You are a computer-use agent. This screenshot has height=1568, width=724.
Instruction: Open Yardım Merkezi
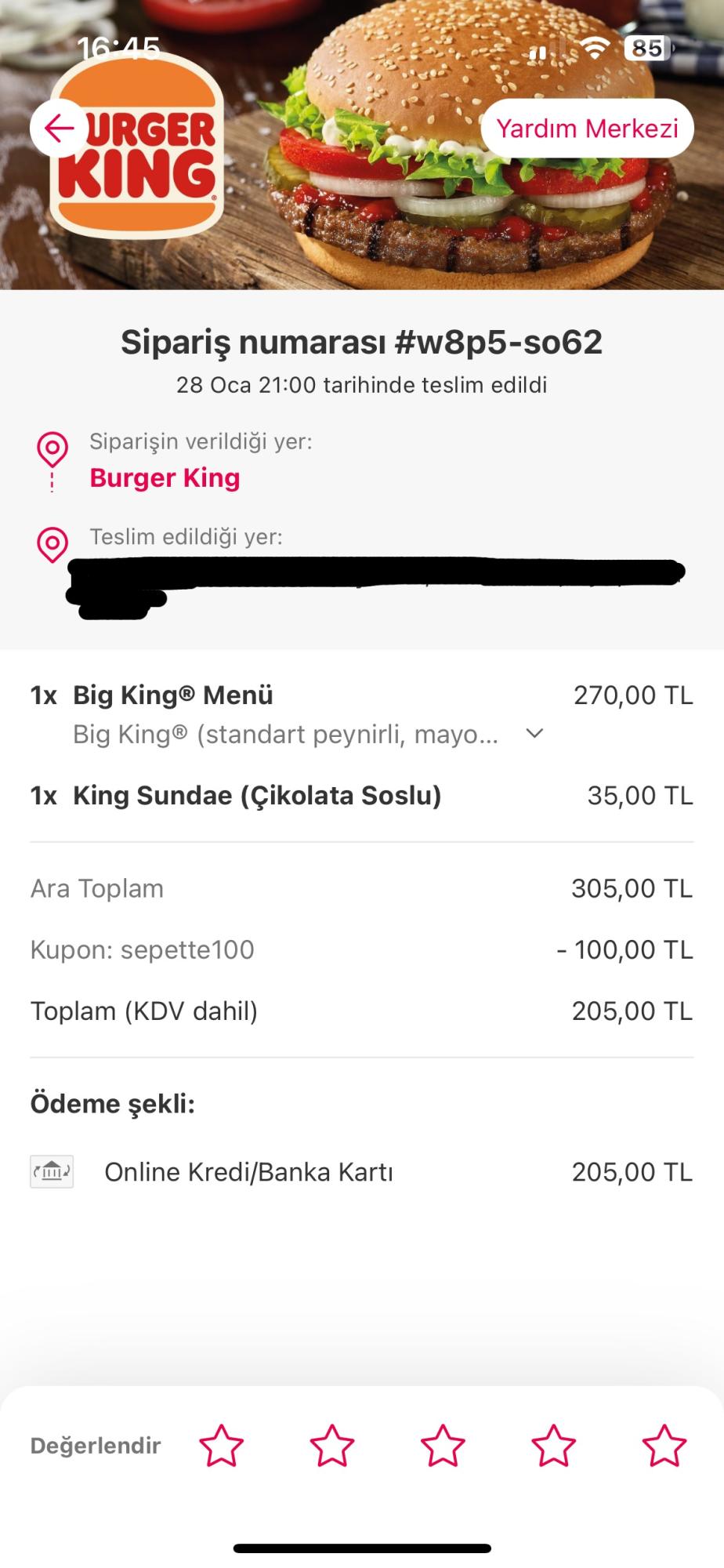[x=587, y=128]
